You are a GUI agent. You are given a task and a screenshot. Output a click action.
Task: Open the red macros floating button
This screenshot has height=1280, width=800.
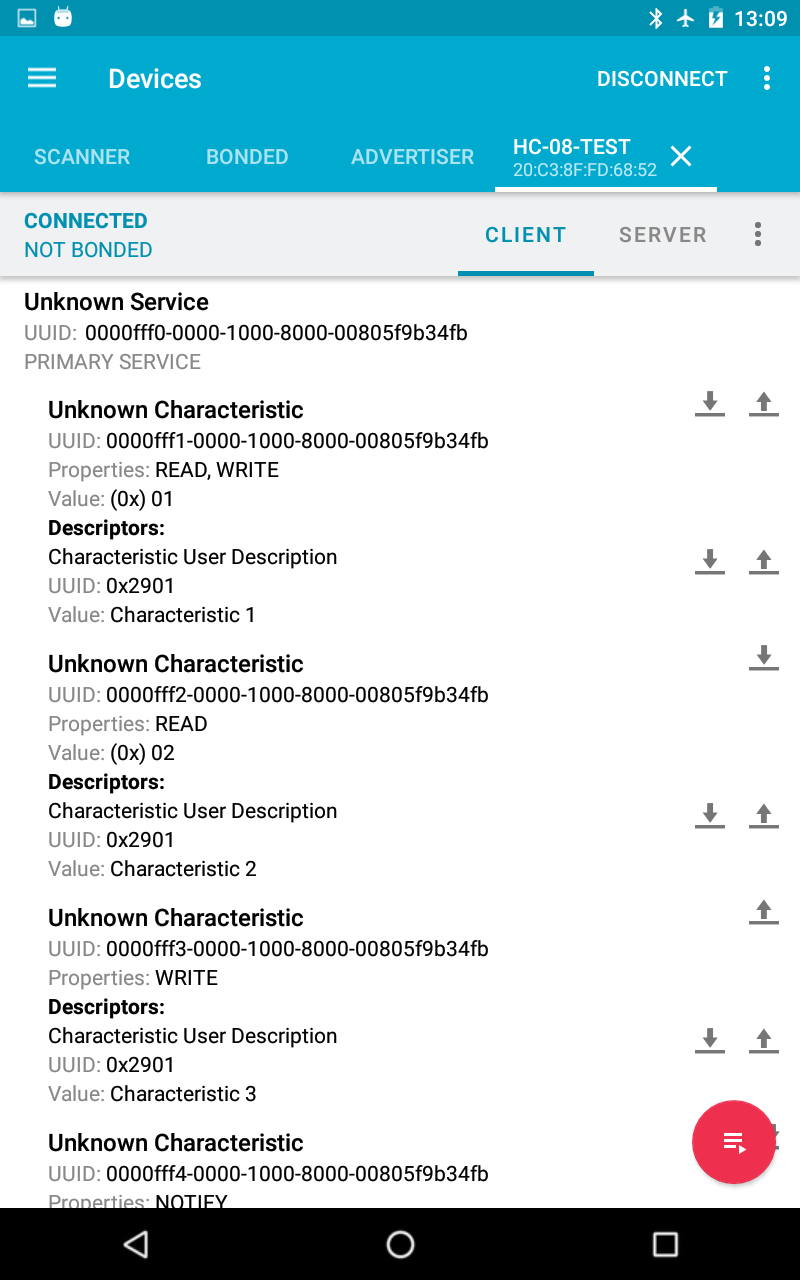click(x=734, y=1142)
